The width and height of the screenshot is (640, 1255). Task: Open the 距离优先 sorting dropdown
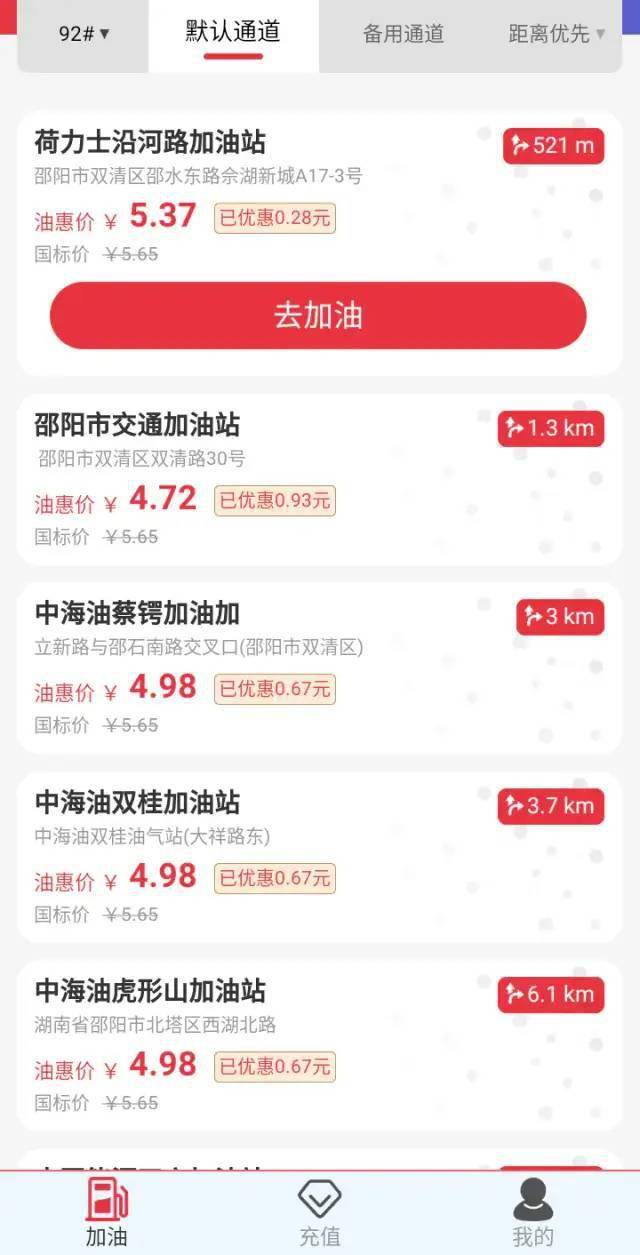click(556, 34)
